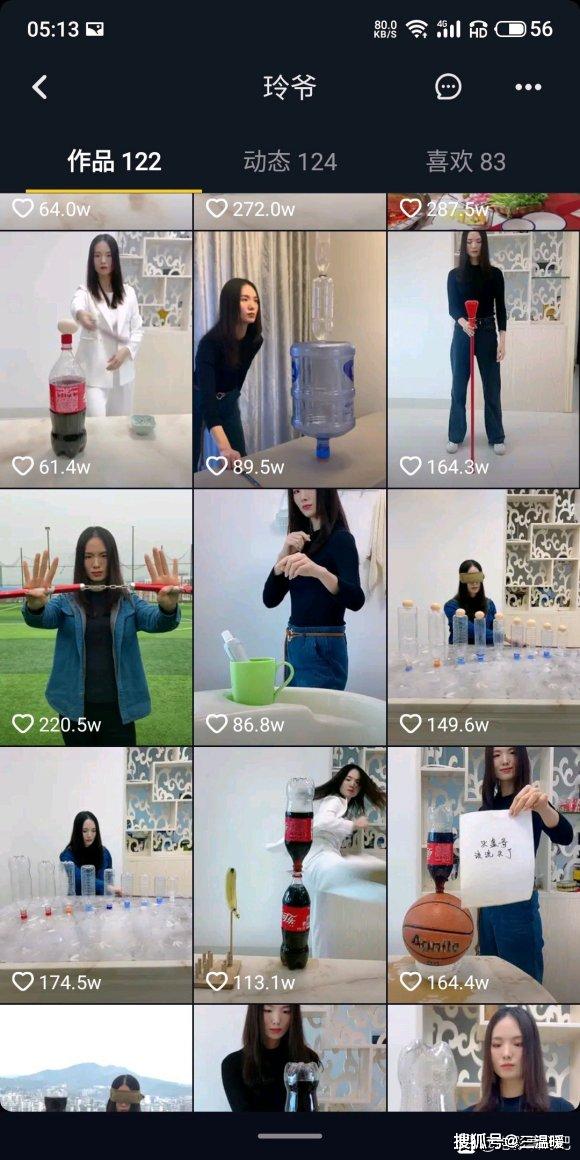Image resolution: width=580 pixels, height=1160 pixels.
Task: Open the video with 164.3w likes
Action: (484, 360)
